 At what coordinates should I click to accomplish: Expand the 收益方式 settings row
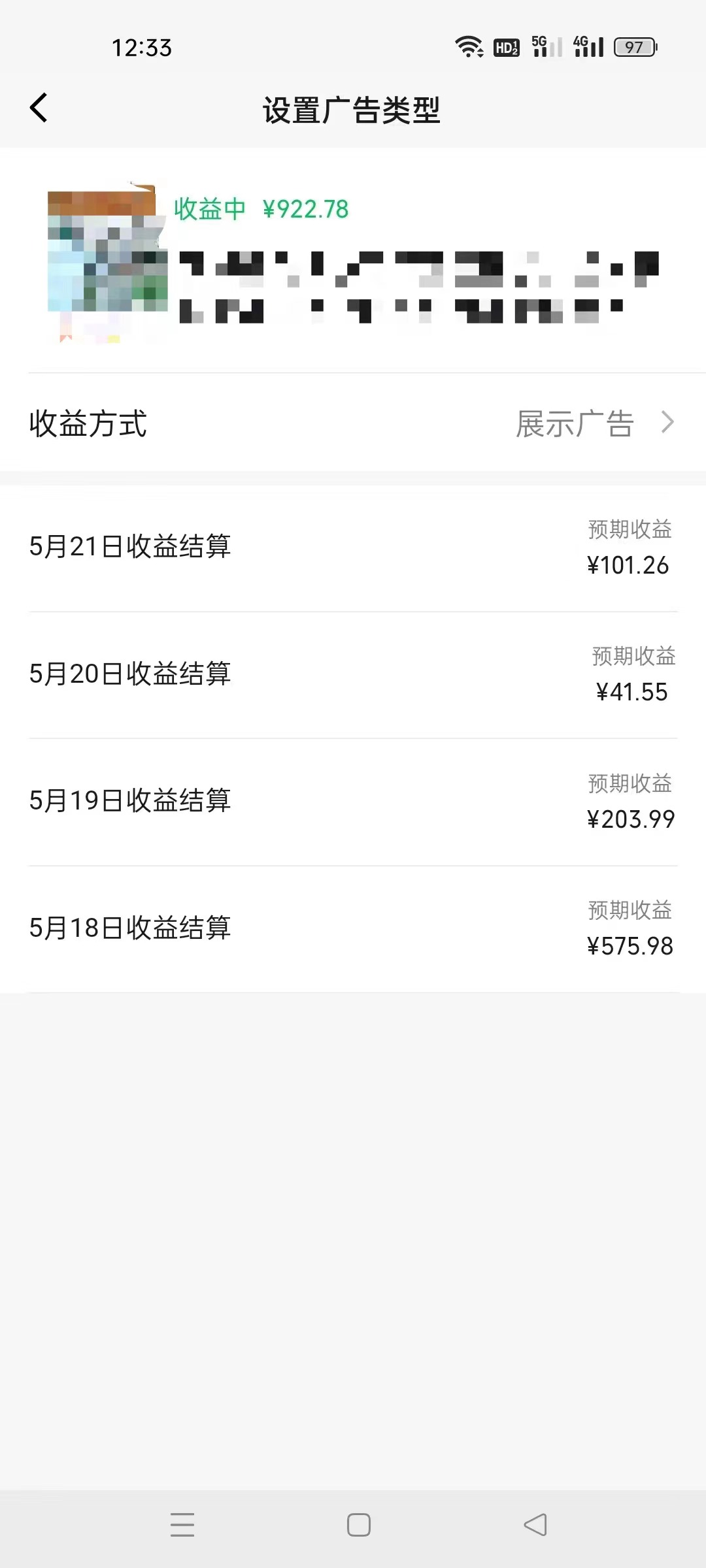tap(353, 423)
